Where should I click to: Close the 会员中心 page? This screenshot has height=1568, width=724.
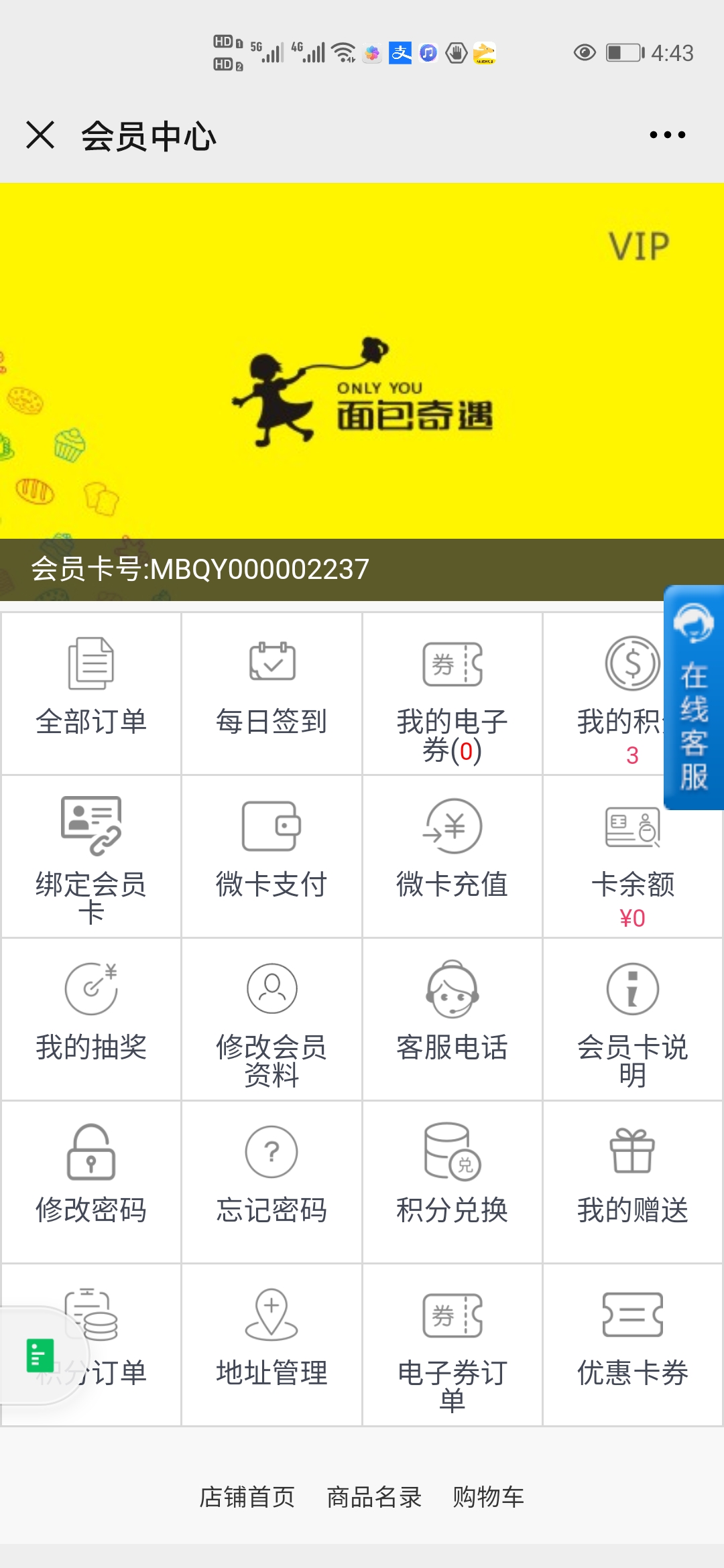(x=40, y=135)
